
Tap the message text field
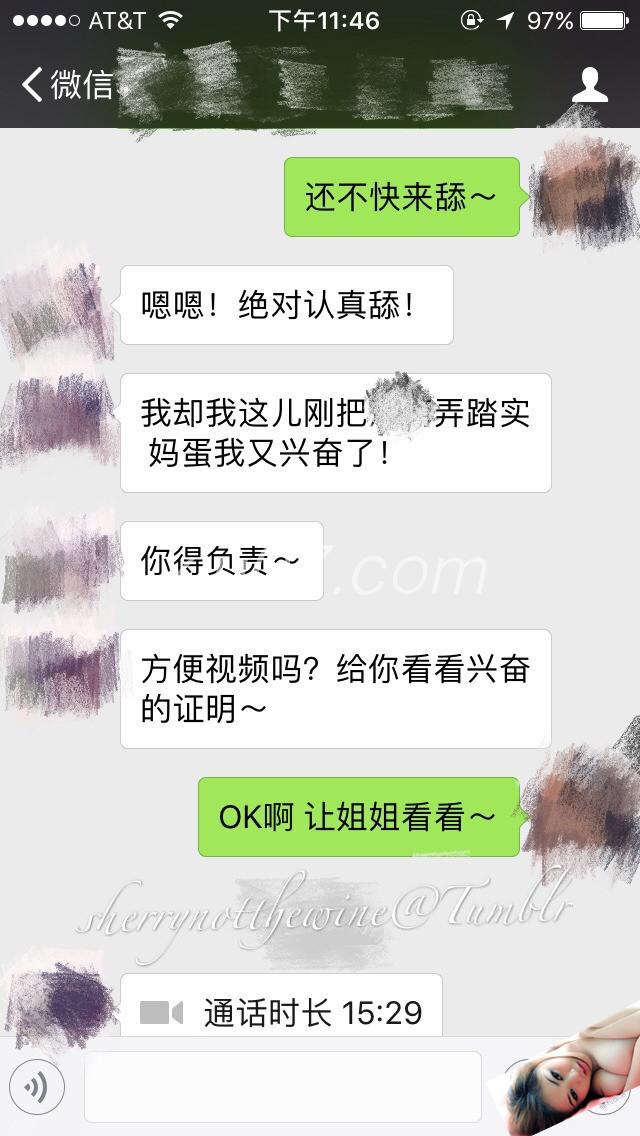click(282, 1086)
